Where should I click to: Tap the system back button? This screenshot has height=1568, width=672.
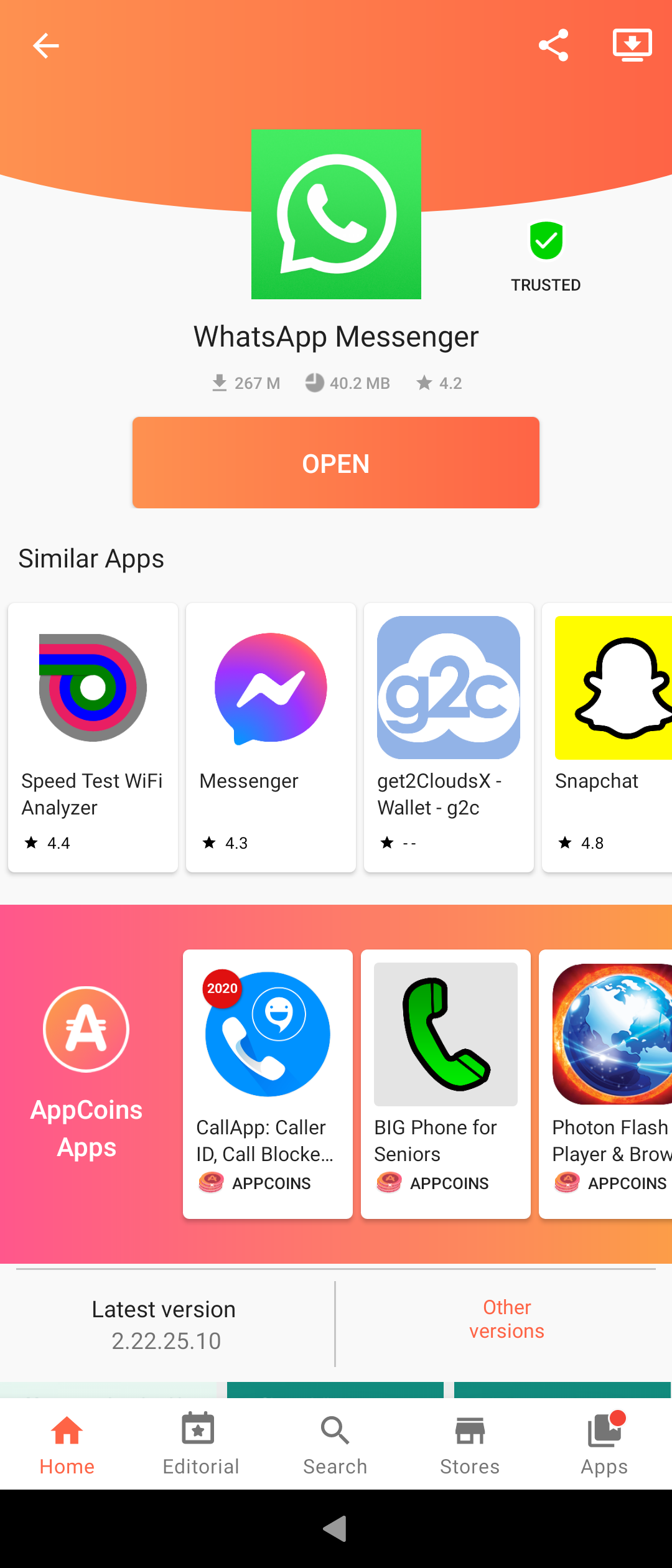tap(335, 1529)
